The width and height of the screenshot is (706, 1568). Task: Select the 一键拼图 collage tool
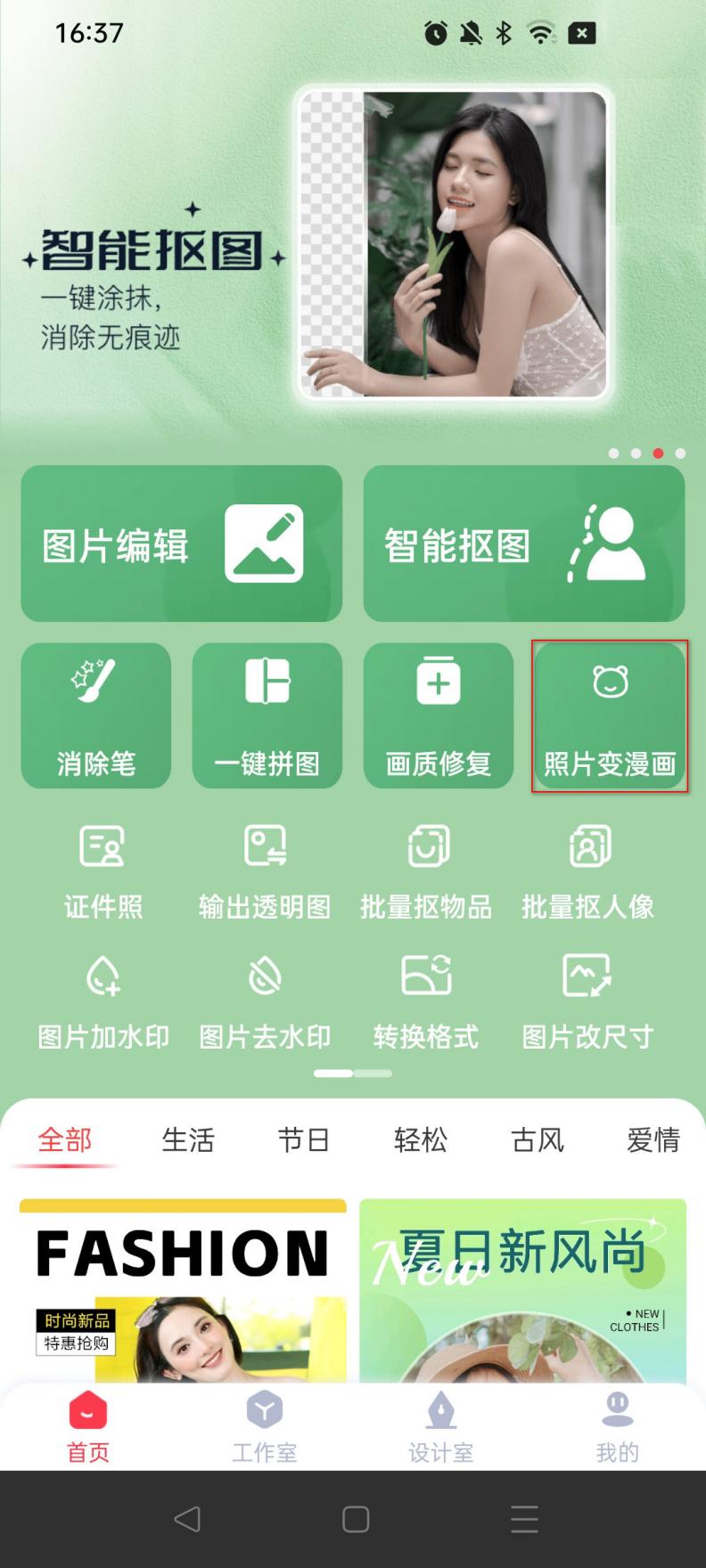tap(267, 716)
